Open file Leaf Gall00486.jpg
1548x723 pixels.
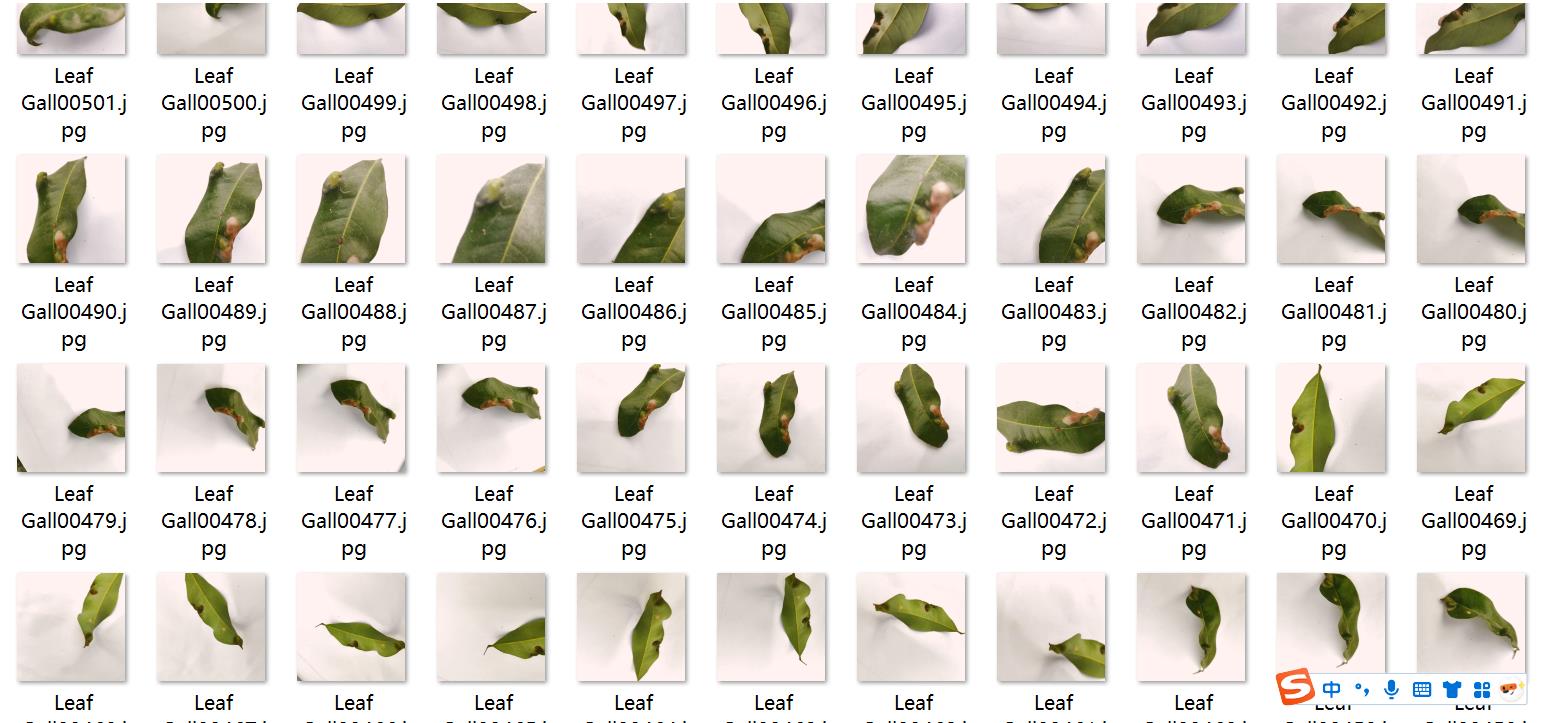pyautogui.click(x=632, y=209)
